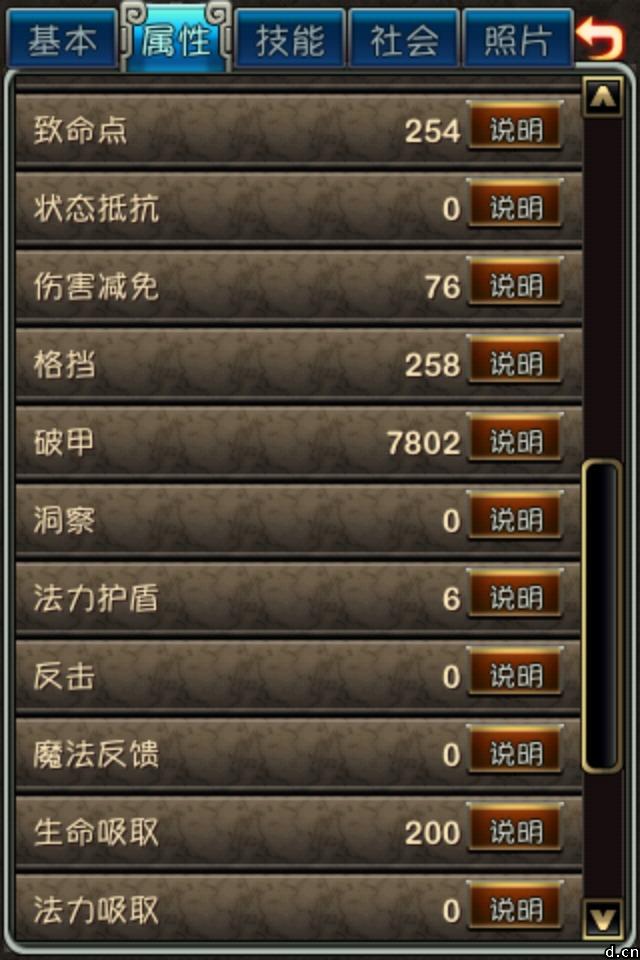Screen dimensions: 640x960
Task: Open 说明 for 生命吸取
Action: (515, 832)
